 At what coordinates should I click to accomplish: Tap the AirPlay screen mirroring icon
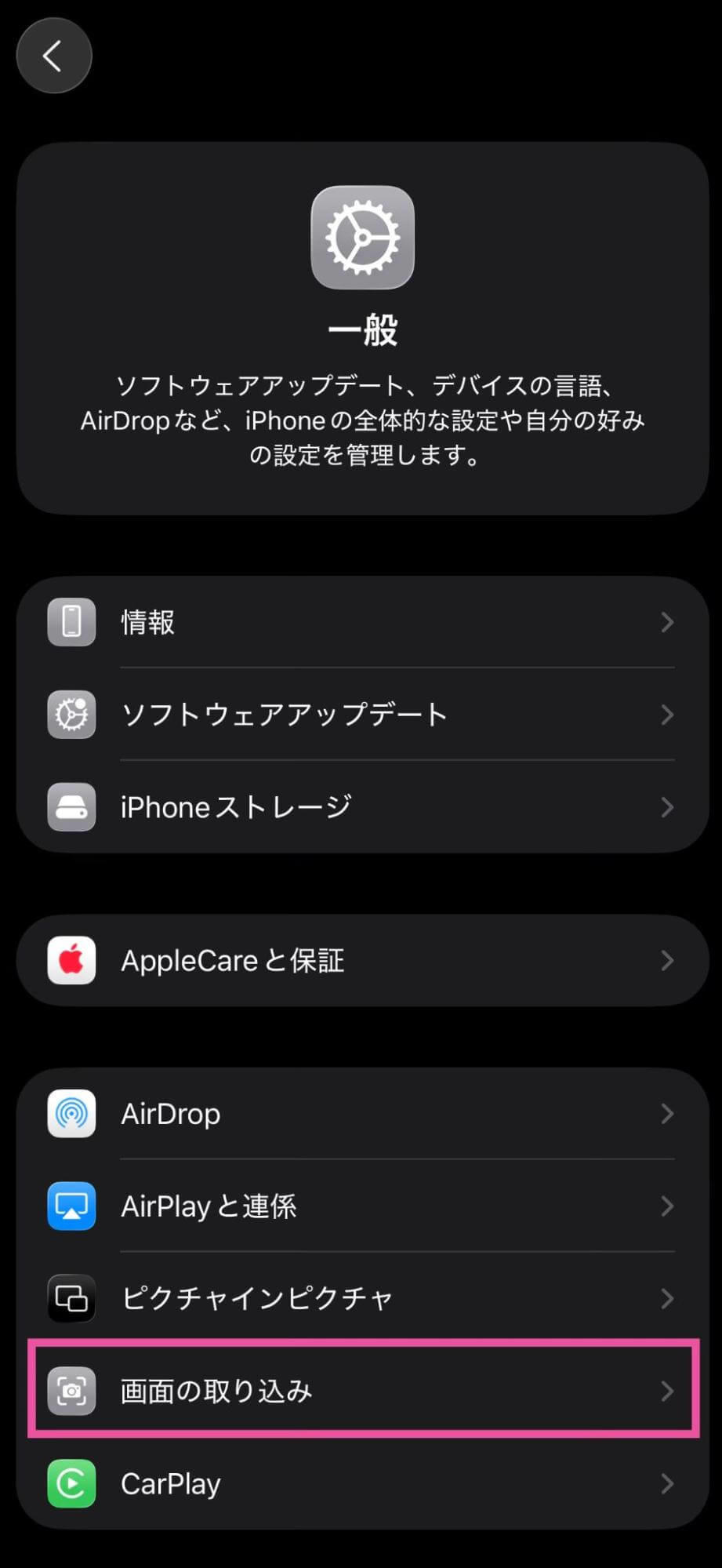pyautogui.click(x=71, y=1206)
